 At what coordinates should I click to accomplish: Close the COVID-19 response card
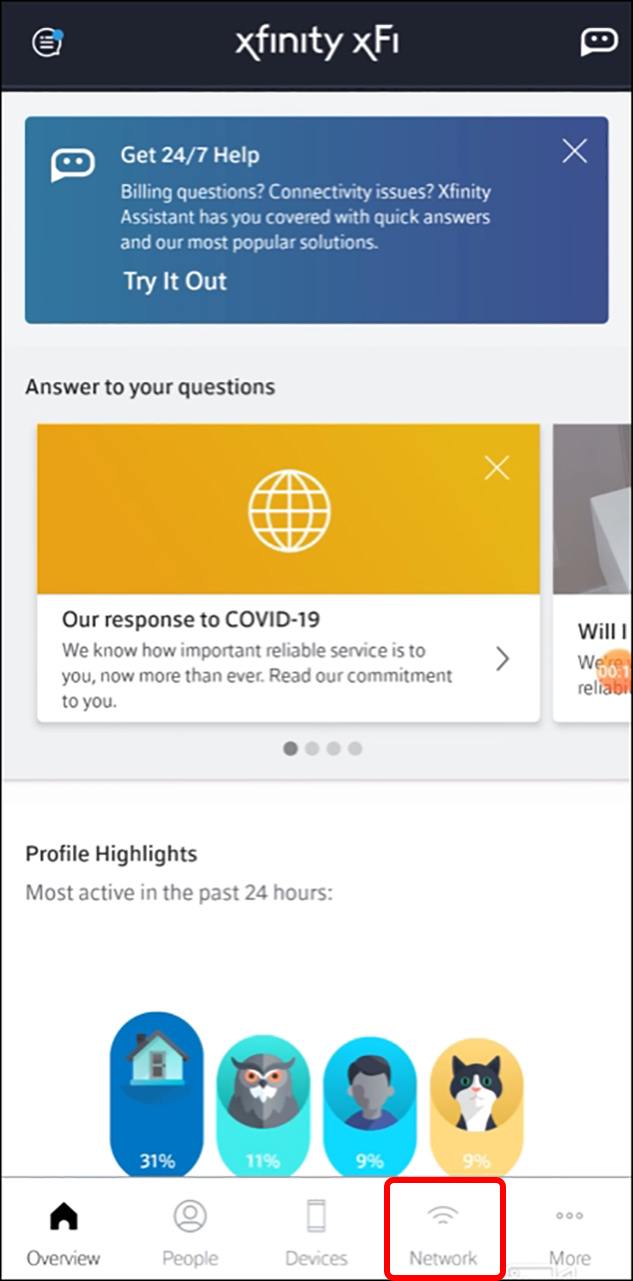(497, 467)
